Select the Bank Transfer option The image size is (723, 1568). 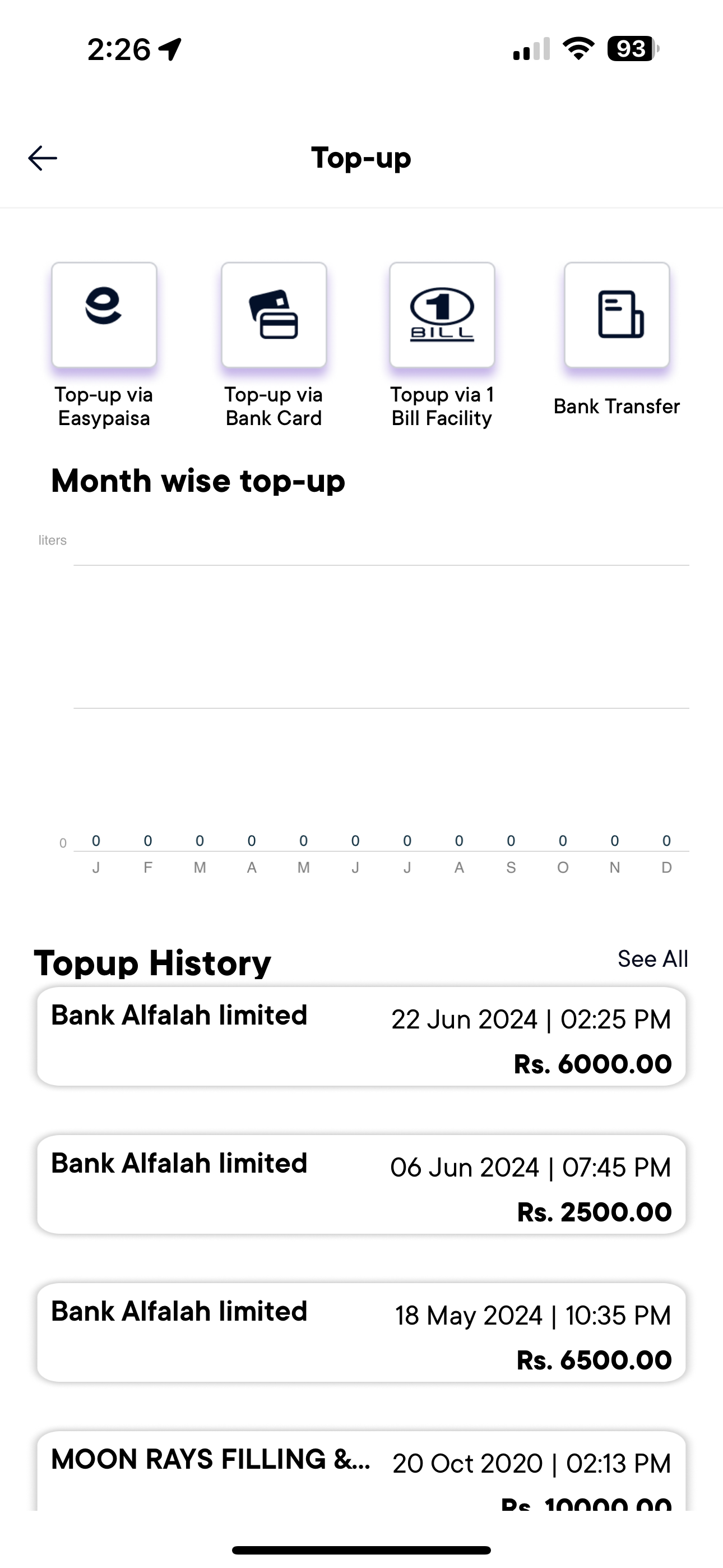coord(617,315)
